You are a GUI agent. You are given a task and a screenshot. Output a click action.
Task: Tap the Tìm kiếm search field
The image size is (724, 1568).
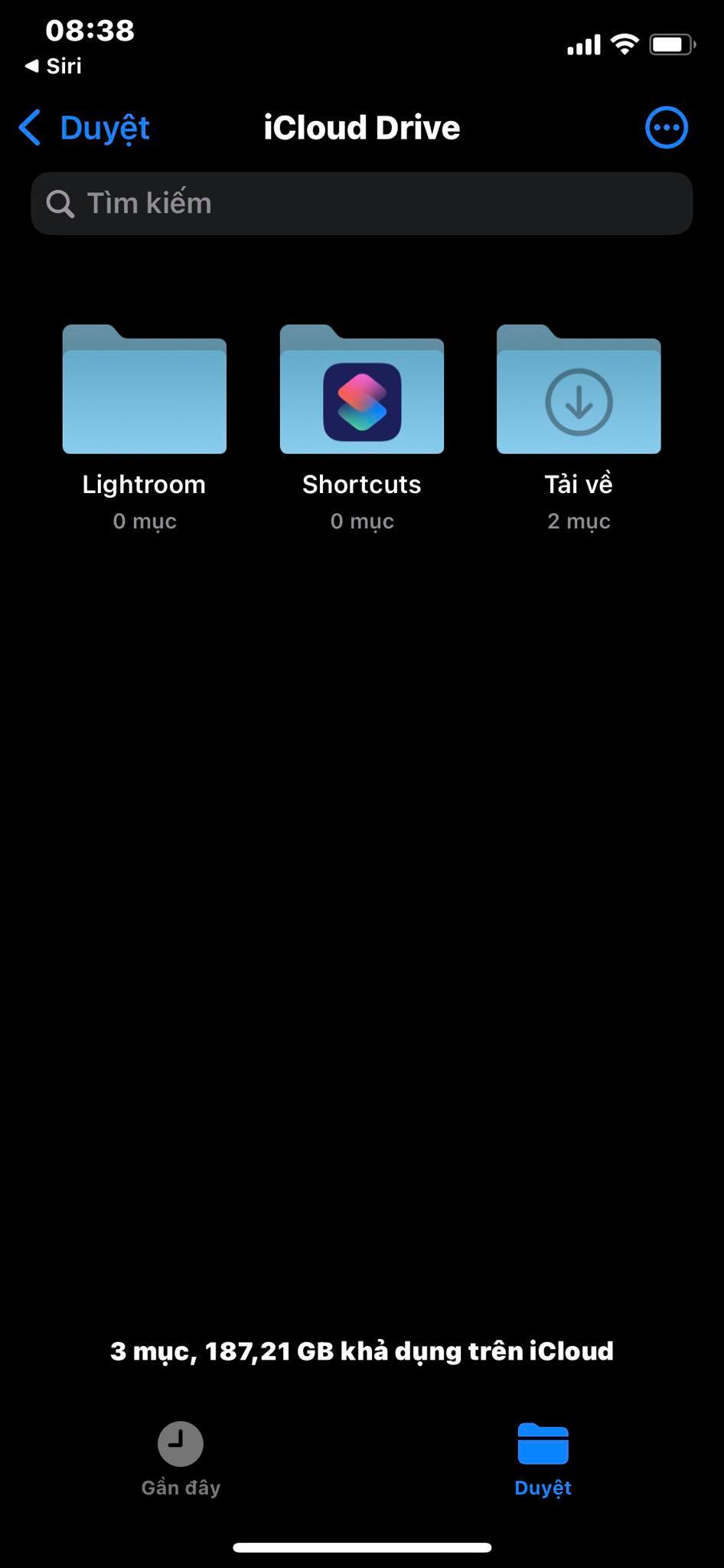(362, 204)
